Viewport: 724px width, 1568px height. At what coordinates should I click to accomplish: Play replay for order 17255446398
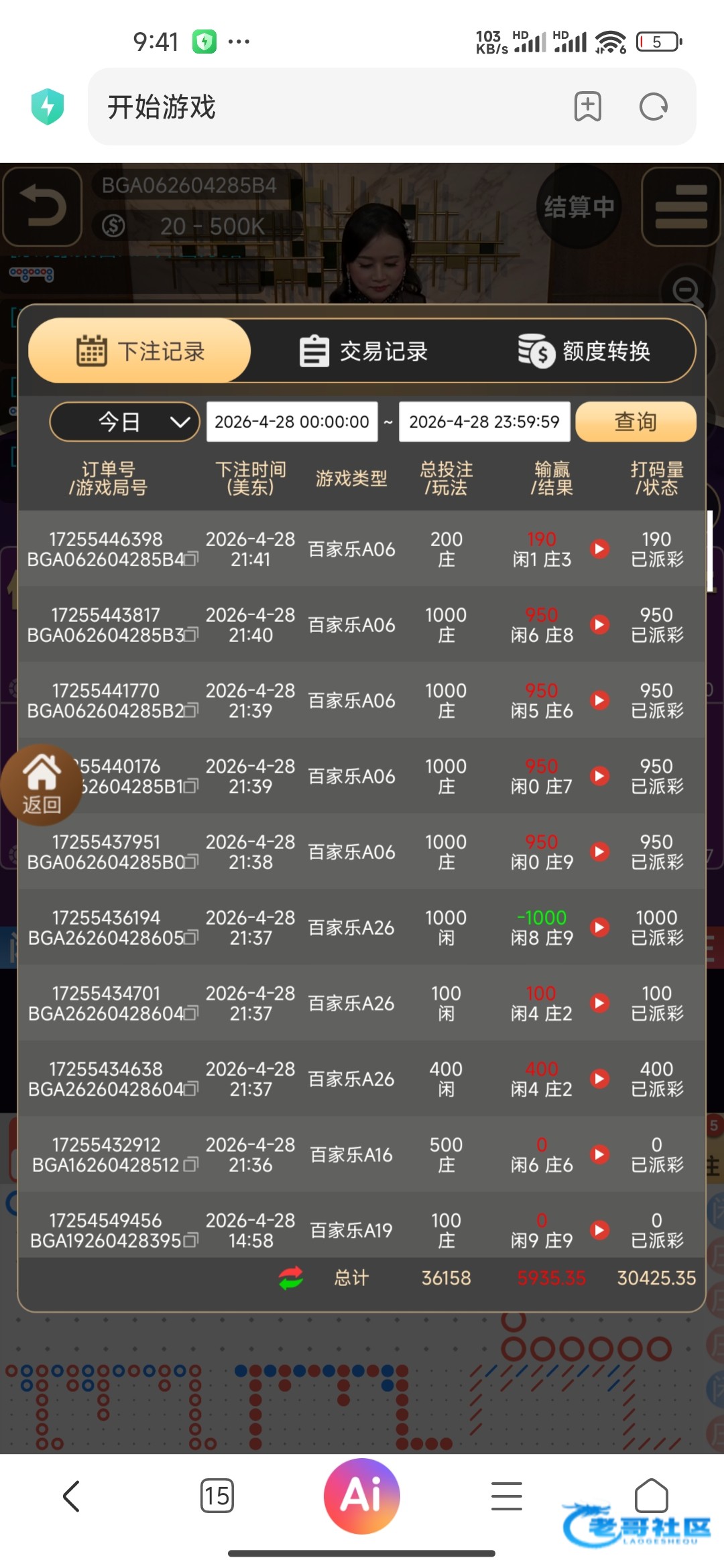[x=599, y=549]
